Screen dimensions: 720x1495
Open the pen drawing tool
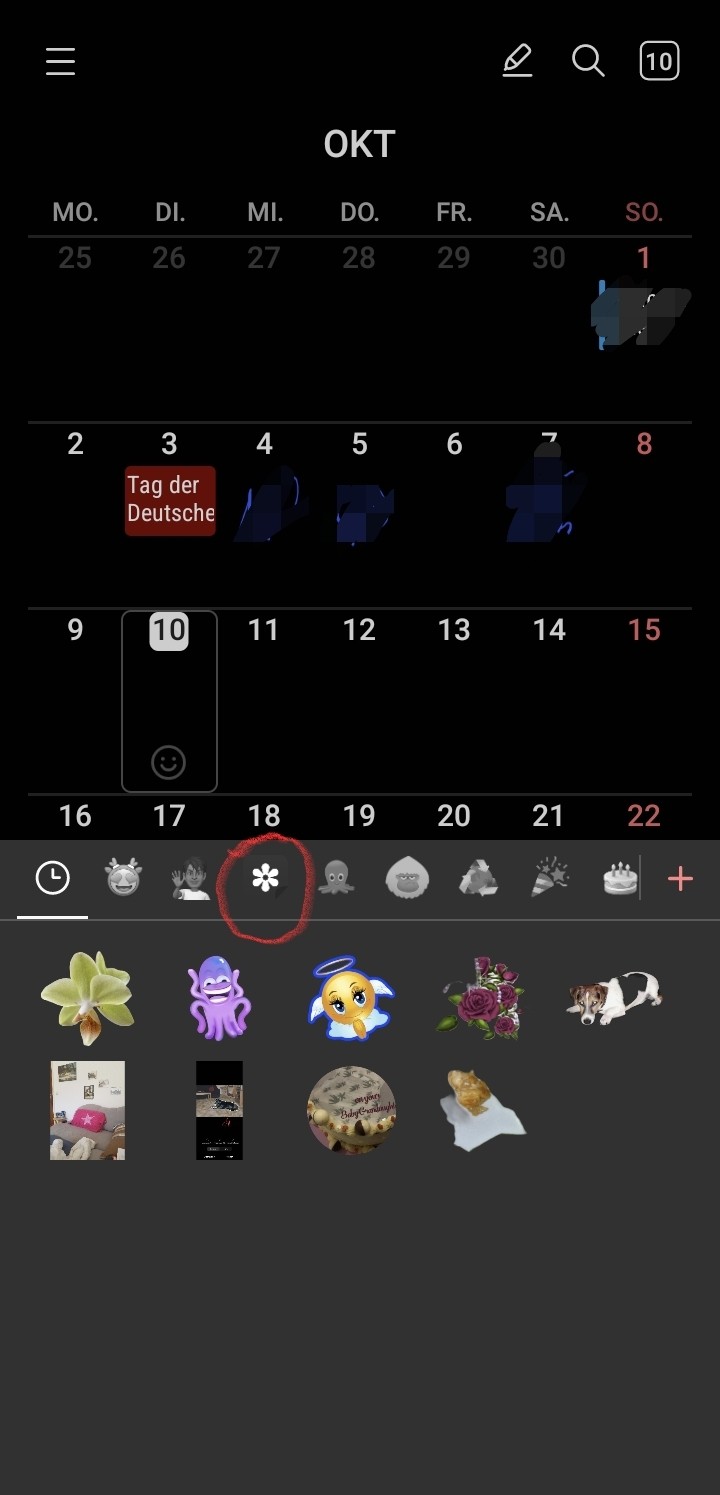(x=517, y=62)
